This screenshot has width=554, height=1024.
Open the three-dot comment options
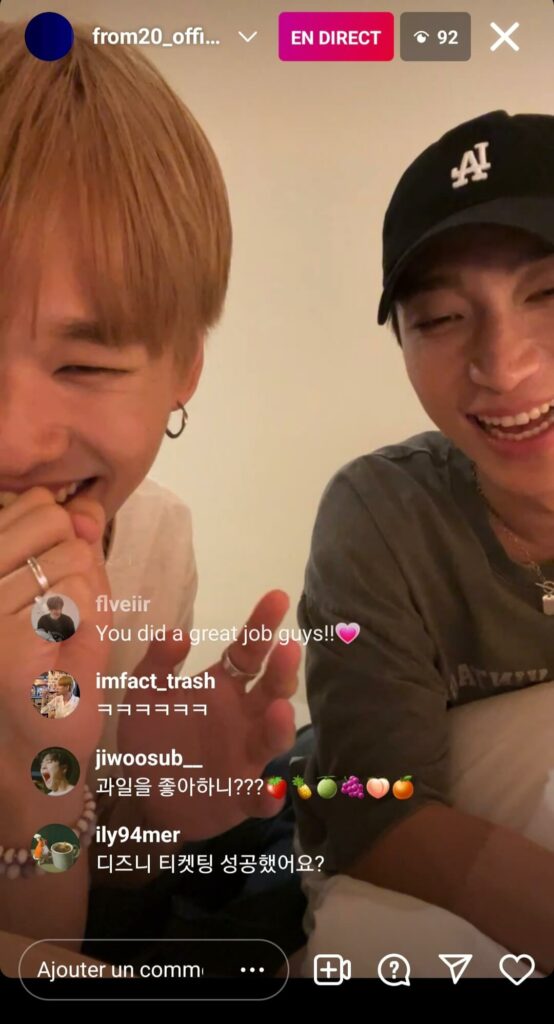[x=252, y=970]
